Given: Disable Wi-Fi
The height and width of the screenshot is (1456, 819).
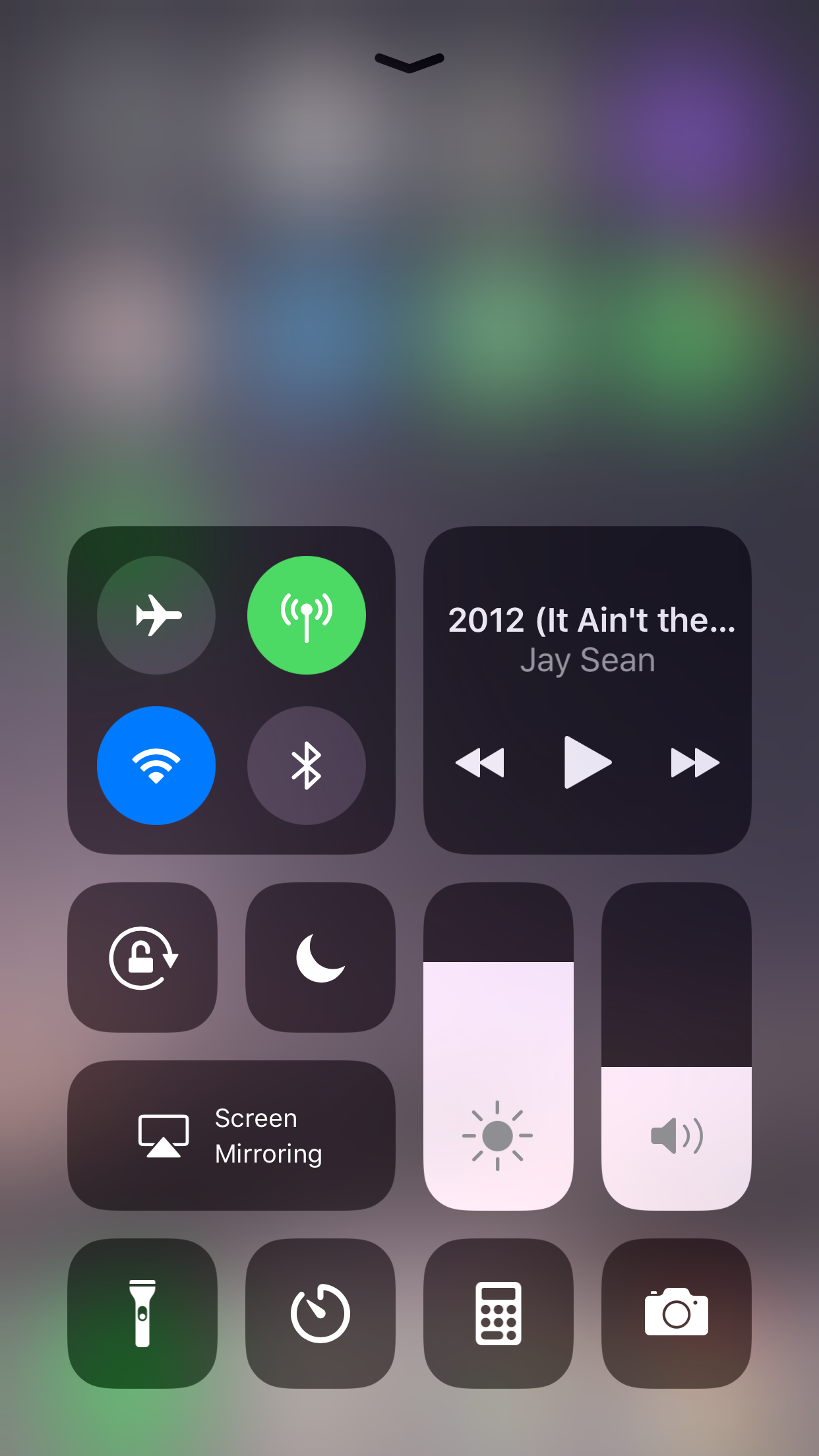Looking at the screenshot, I should click(156, 766).
